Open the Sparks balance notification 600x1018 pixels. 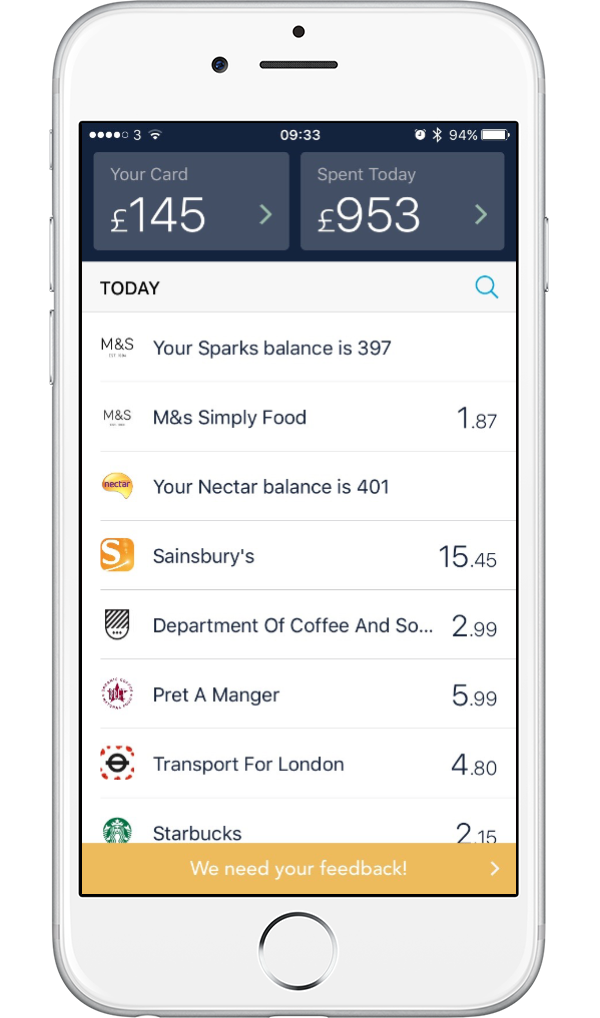pyautogui.click(x=298, y=348)
